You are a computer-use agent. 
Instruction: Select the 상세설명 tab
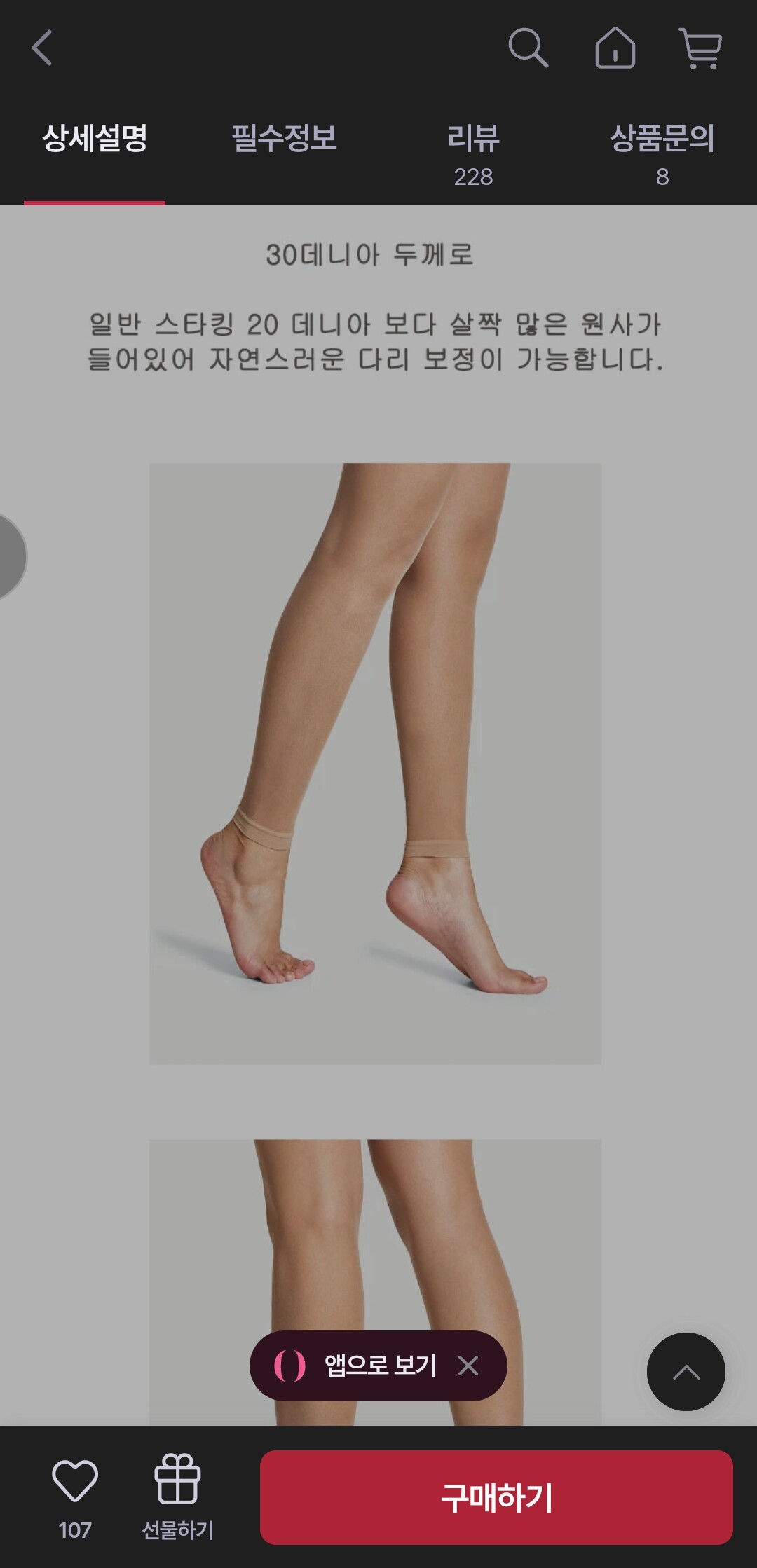pyautogui.click(x=95, y=139)
